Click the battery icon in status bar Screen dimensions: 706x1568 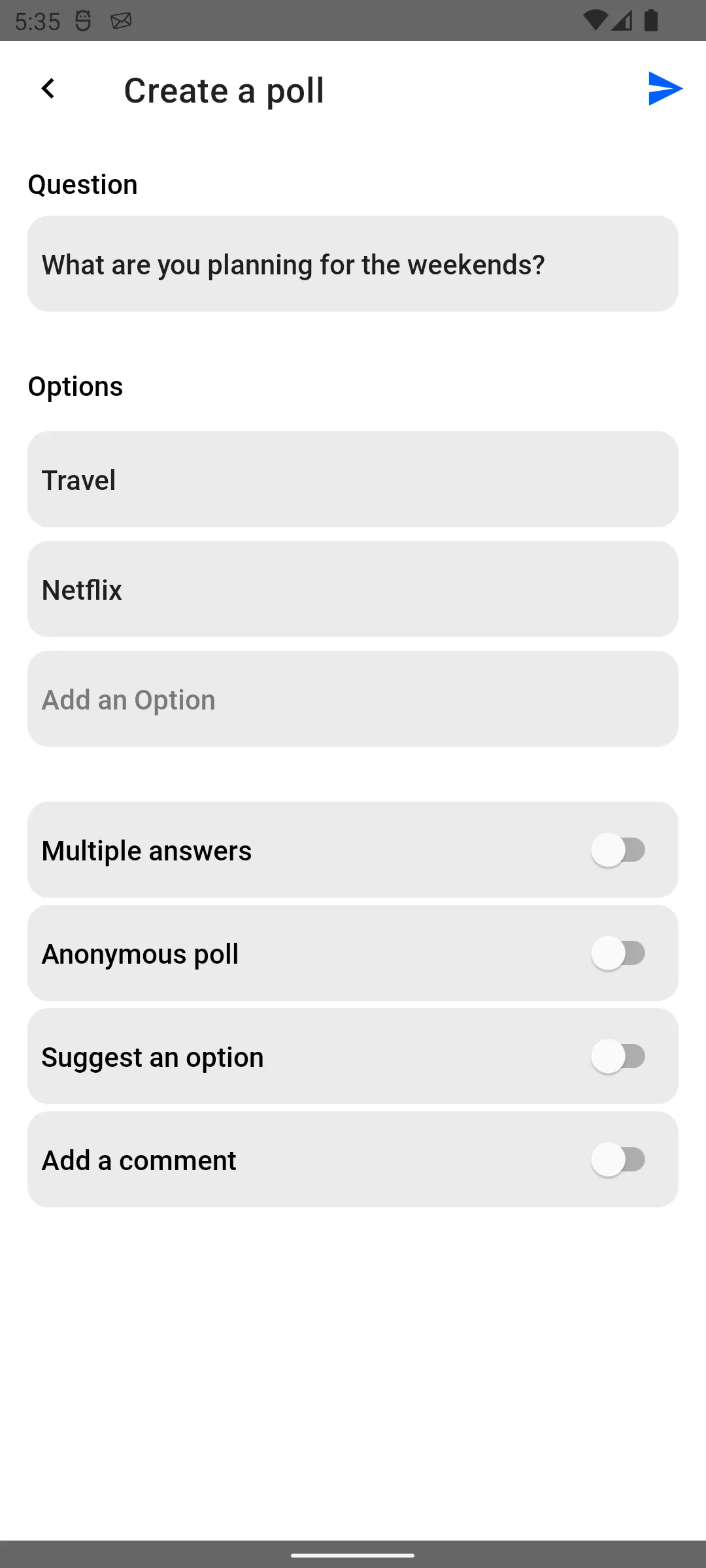[x=652, y=21]
